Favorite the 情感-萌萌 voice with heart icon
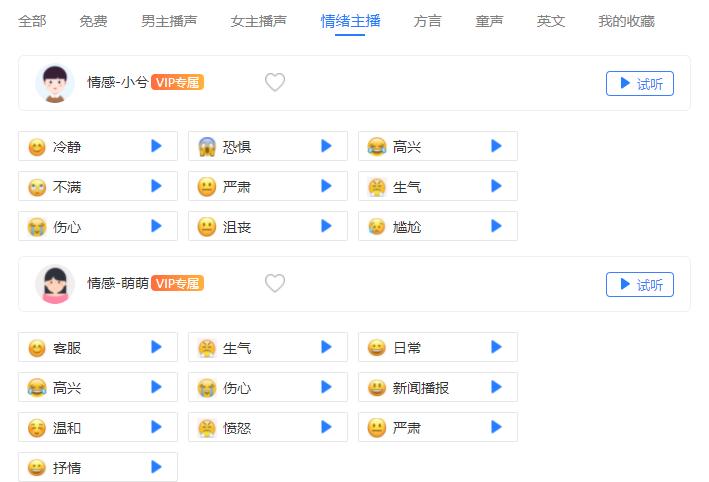This screenshot has height=482, width=709. (275, 284)
